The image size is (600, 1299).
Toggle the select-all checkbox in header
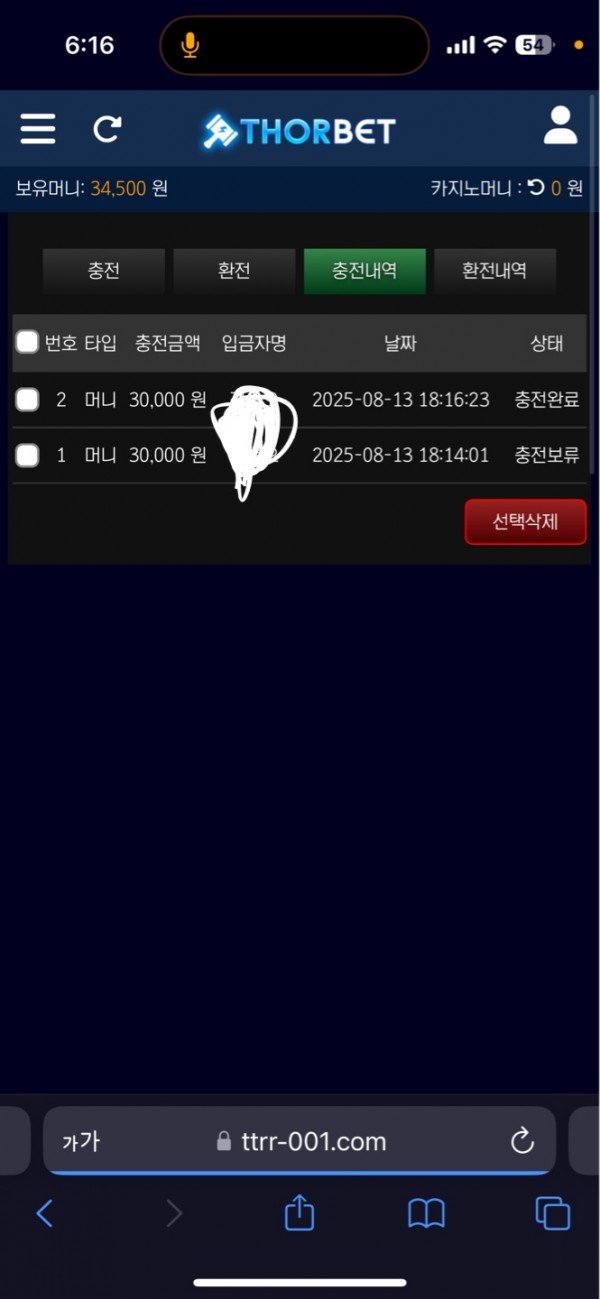click(27, 343)
